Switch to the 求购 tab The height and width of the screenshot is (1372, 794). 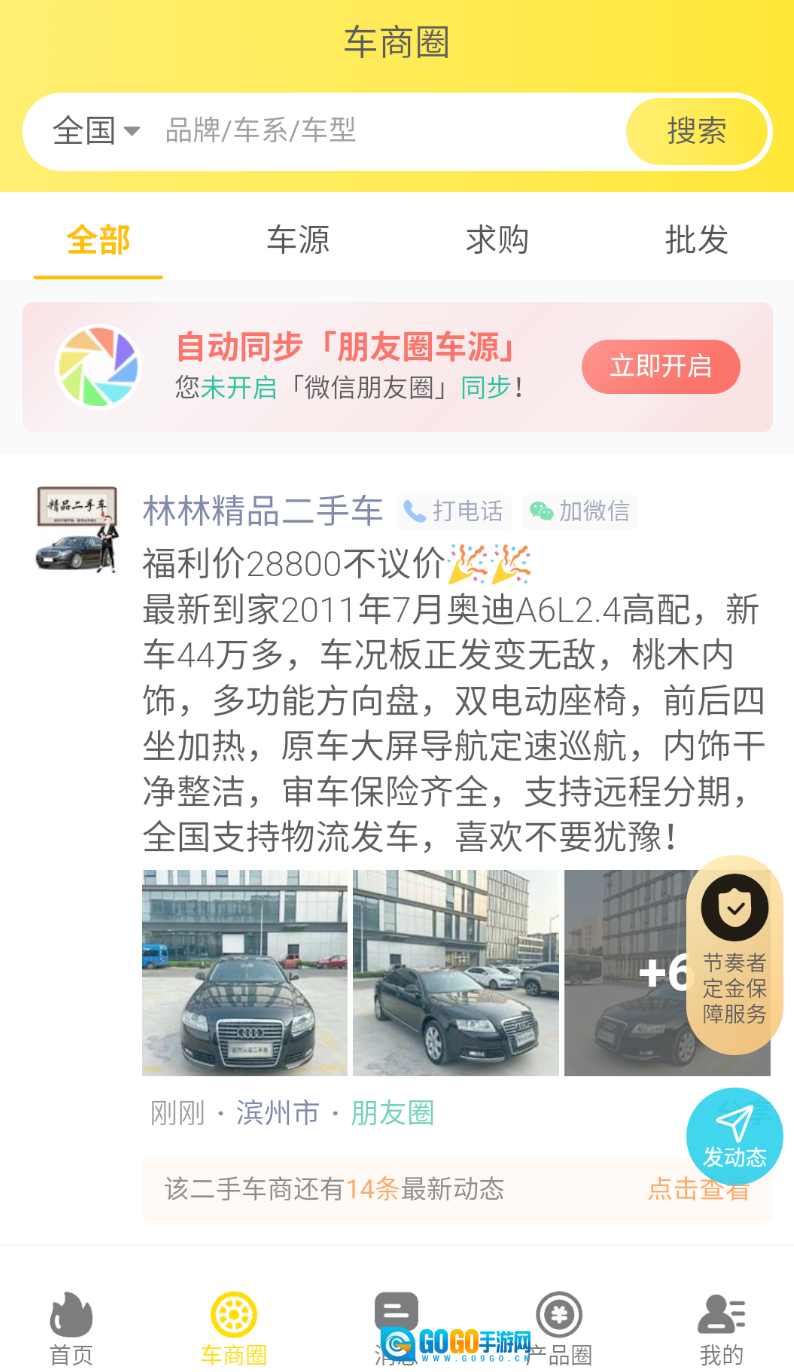(497, 240)
